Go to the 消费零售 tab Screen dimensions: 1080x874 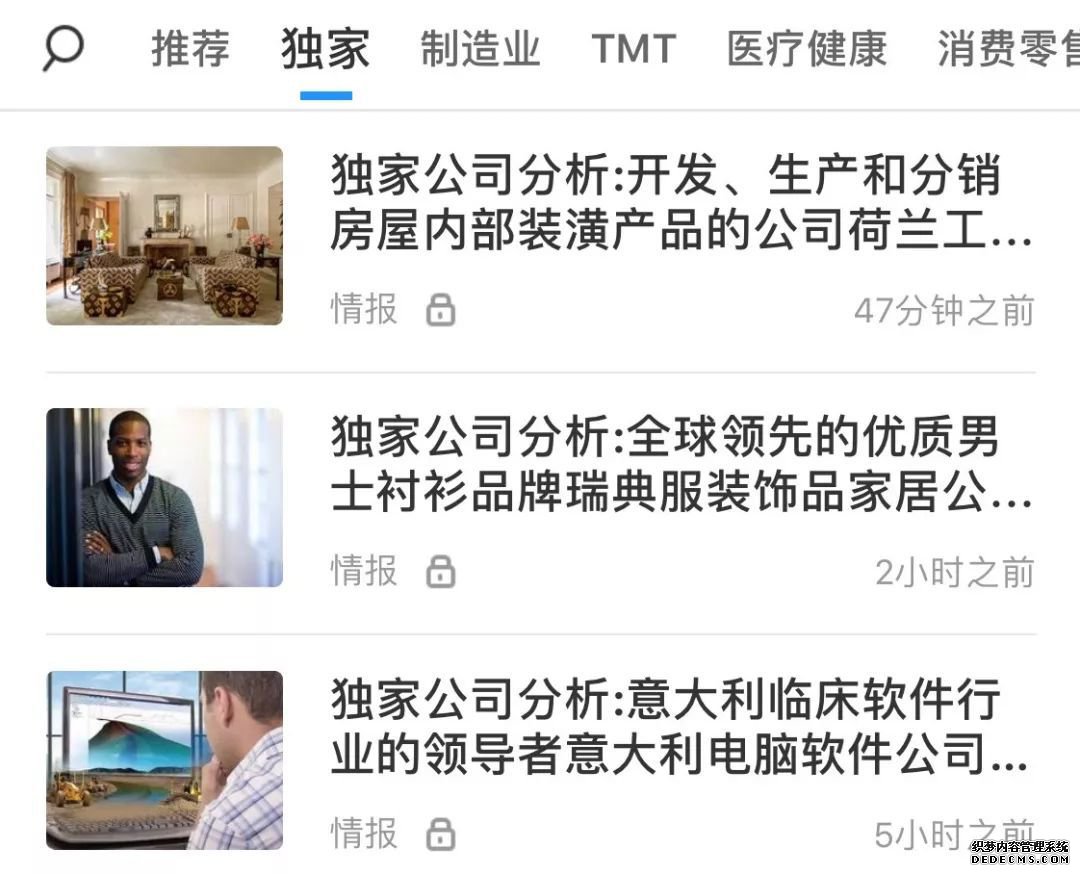click(1005, 49)
